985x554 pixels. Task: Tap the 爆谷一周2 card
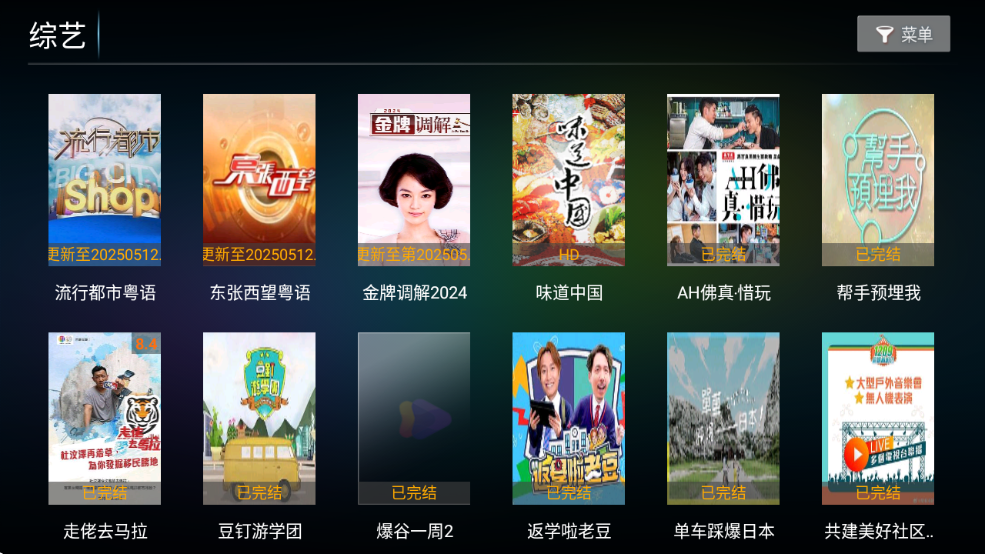point(414,418)
